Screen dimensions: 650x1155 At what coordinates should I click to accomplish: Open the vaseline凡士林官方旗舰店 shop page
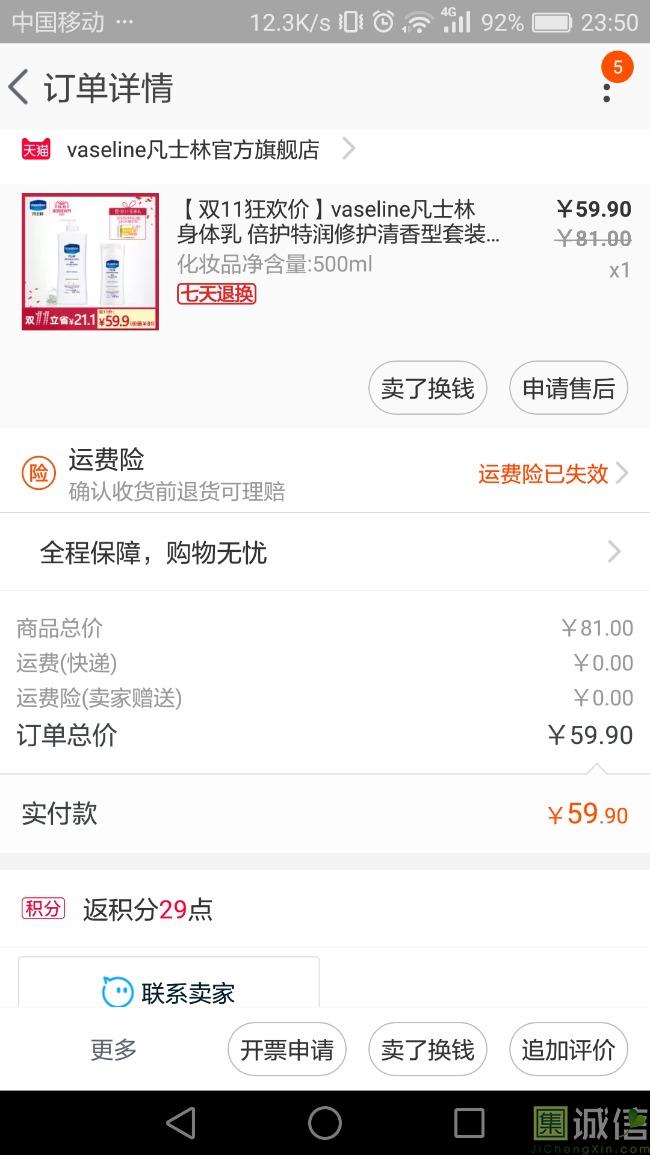click(x=192, y=150)
